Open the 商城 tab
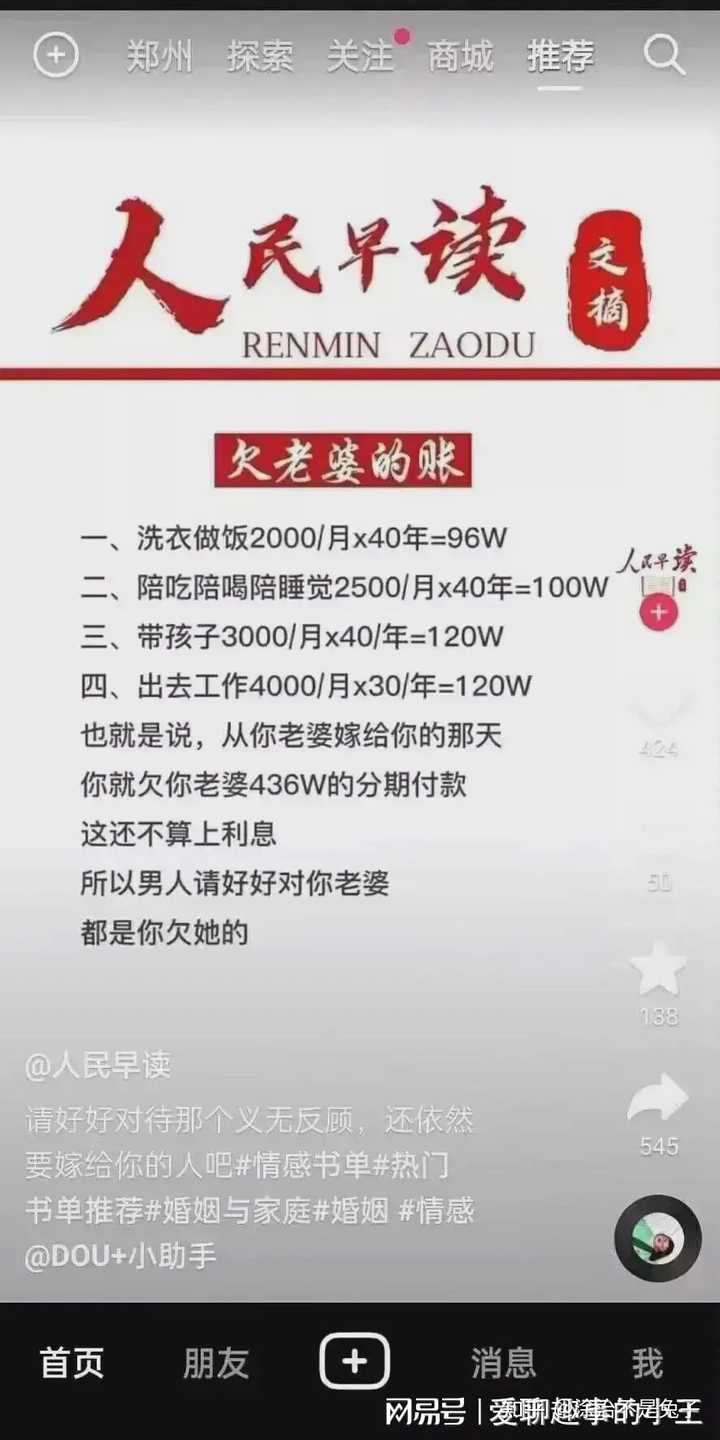Image resolution: width=720 pixels, height=1440 pixels. click(460, 57)
